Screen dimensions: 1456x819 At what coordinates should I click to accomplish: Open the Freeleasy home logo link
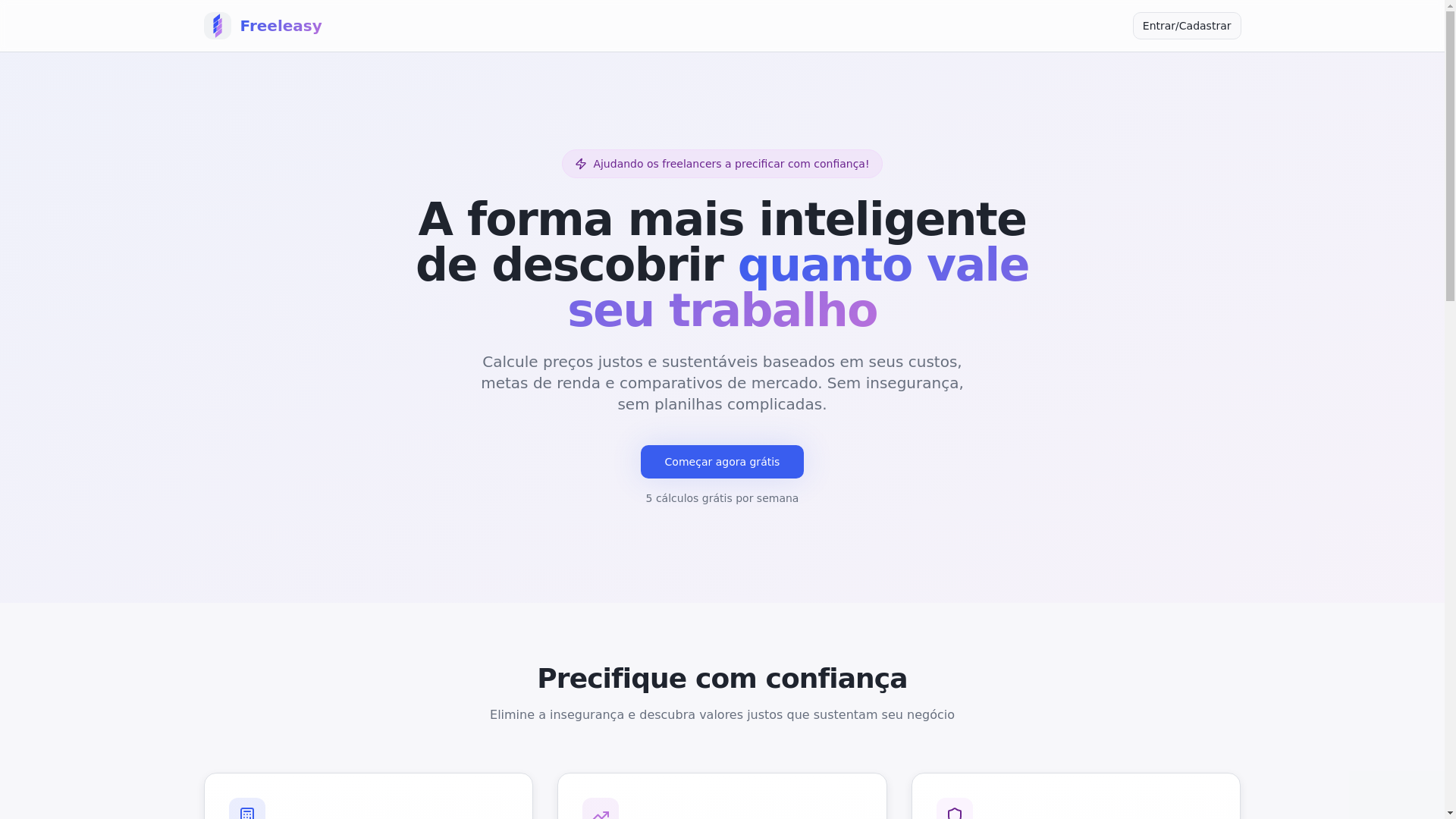coord(262,26)
